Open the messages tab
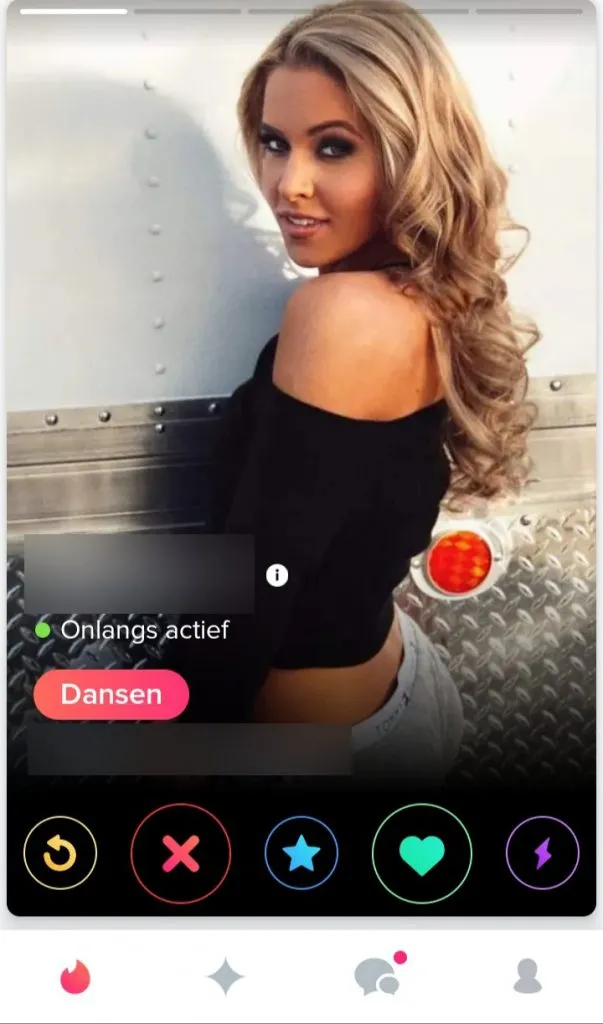The height and width of the screenshot is (1024, 603). point(377,976)
